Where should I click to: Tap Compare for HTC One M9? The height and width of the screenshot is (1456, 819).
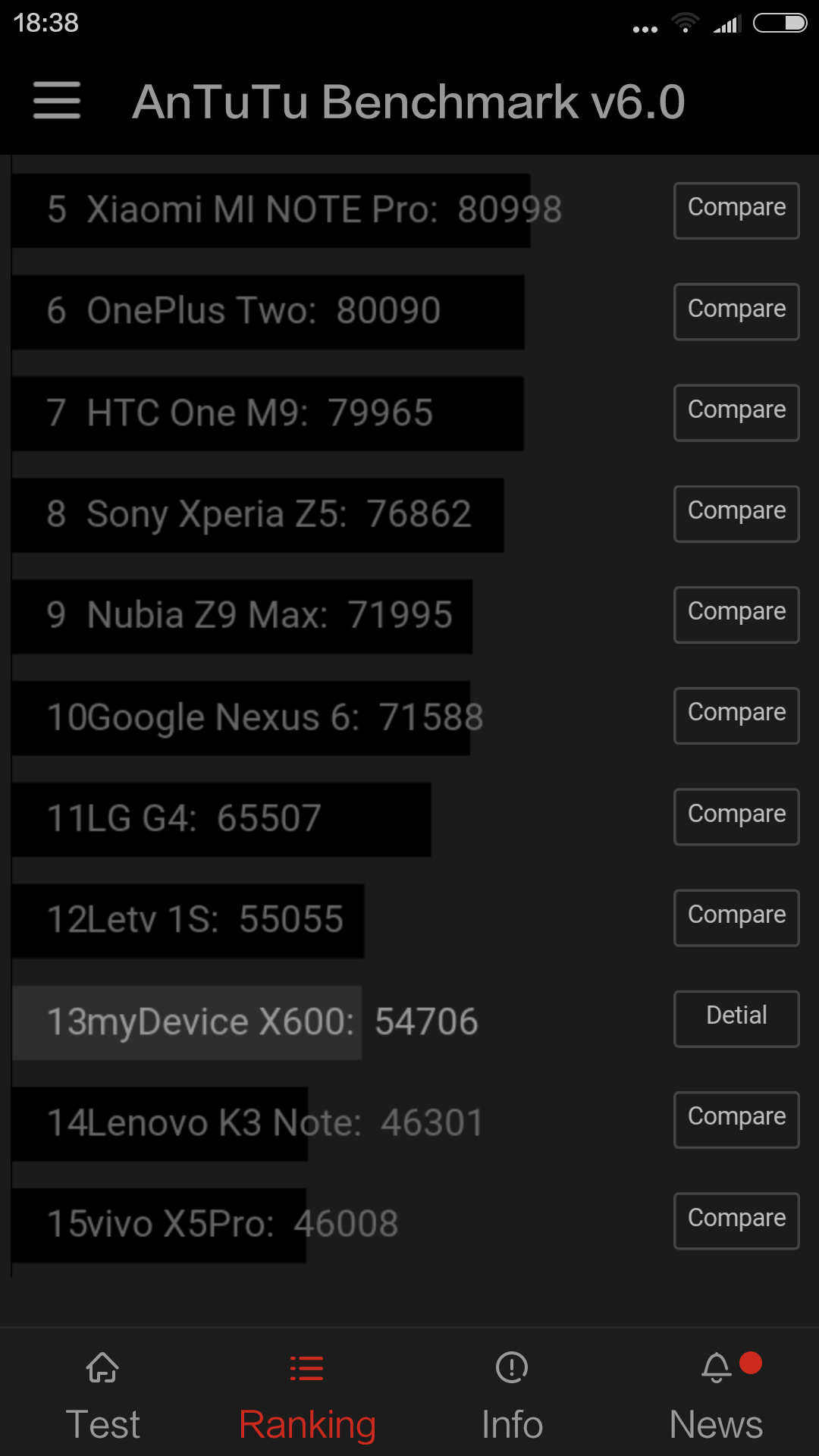tap(736, 413)
